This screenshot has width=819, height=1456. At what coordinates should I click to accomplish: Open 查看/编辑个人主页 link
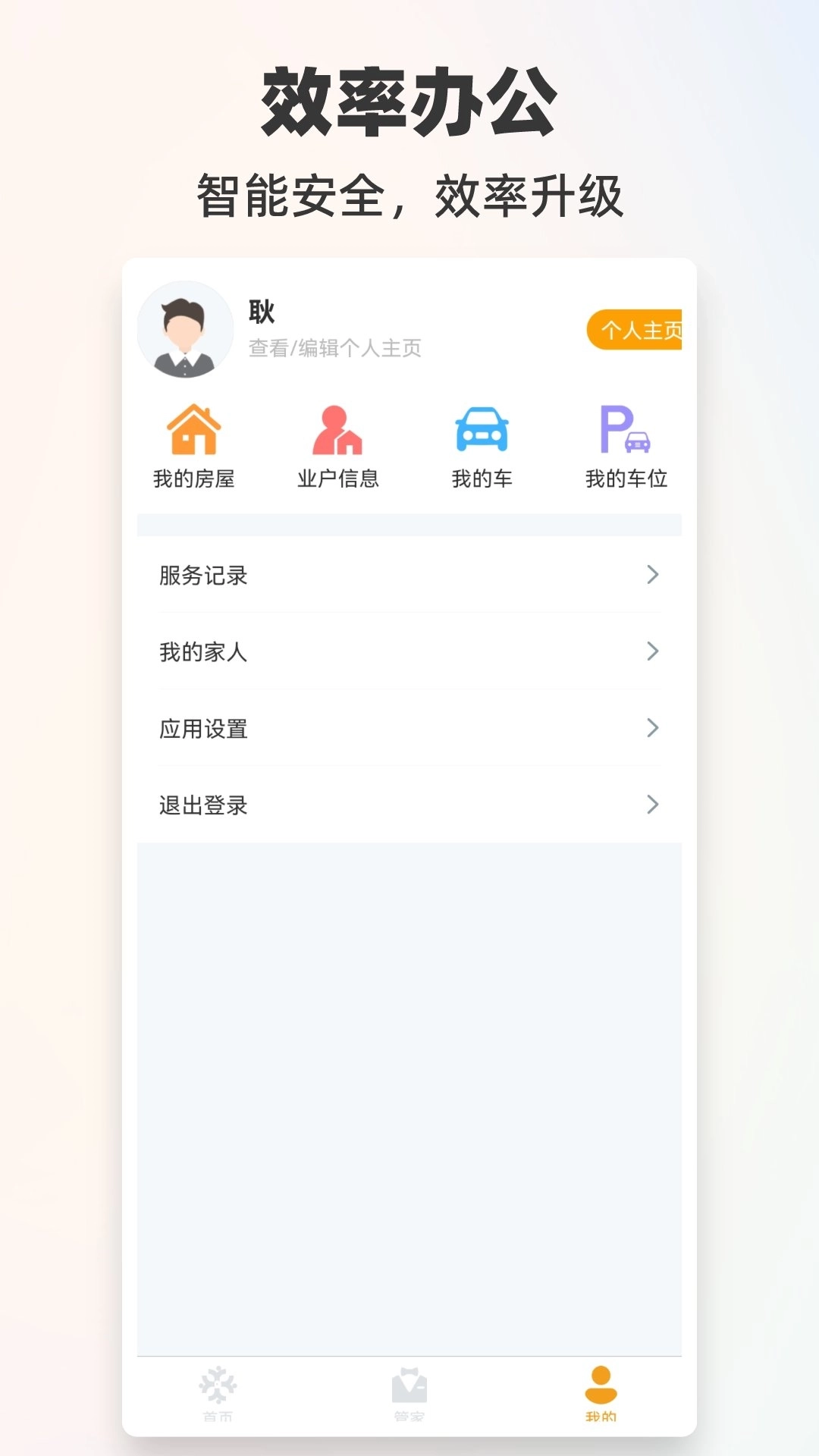(334, 347)
